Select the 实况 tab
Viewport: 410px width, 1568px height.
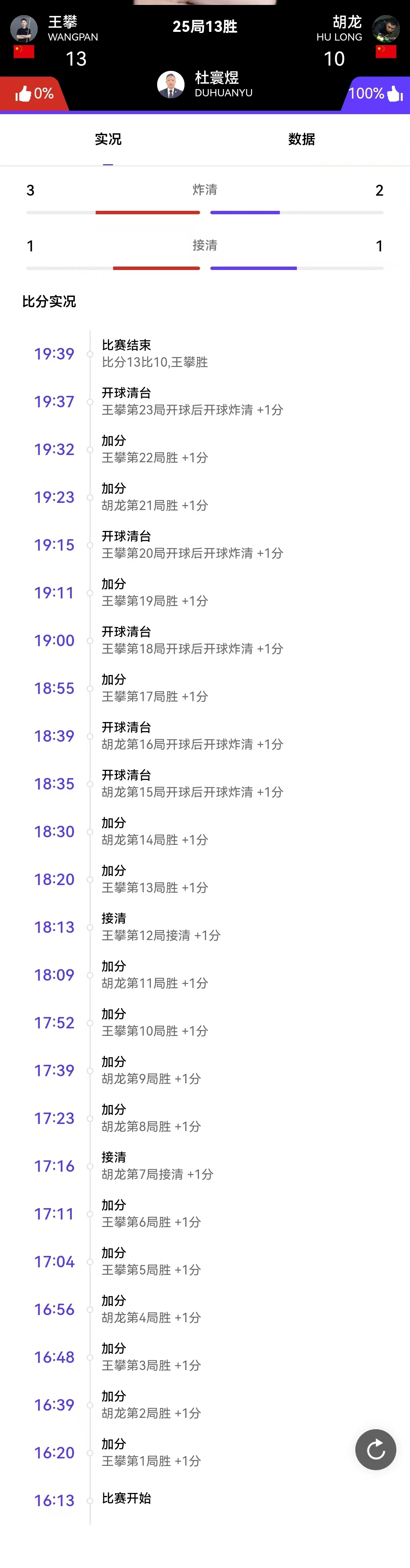pos(108,140)
